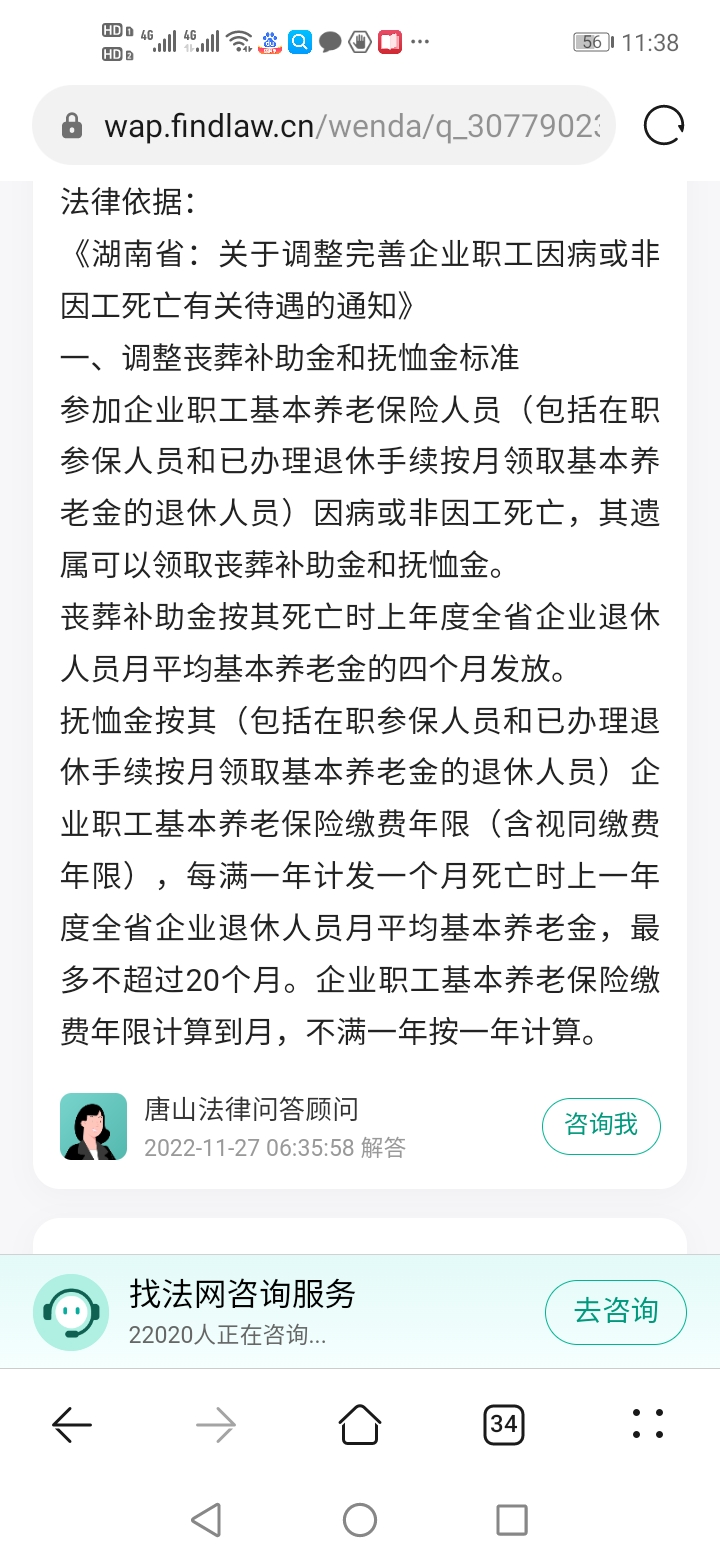Screen dimensions: 720x1560
Task: Reload the page
Action: coord(664,126)
